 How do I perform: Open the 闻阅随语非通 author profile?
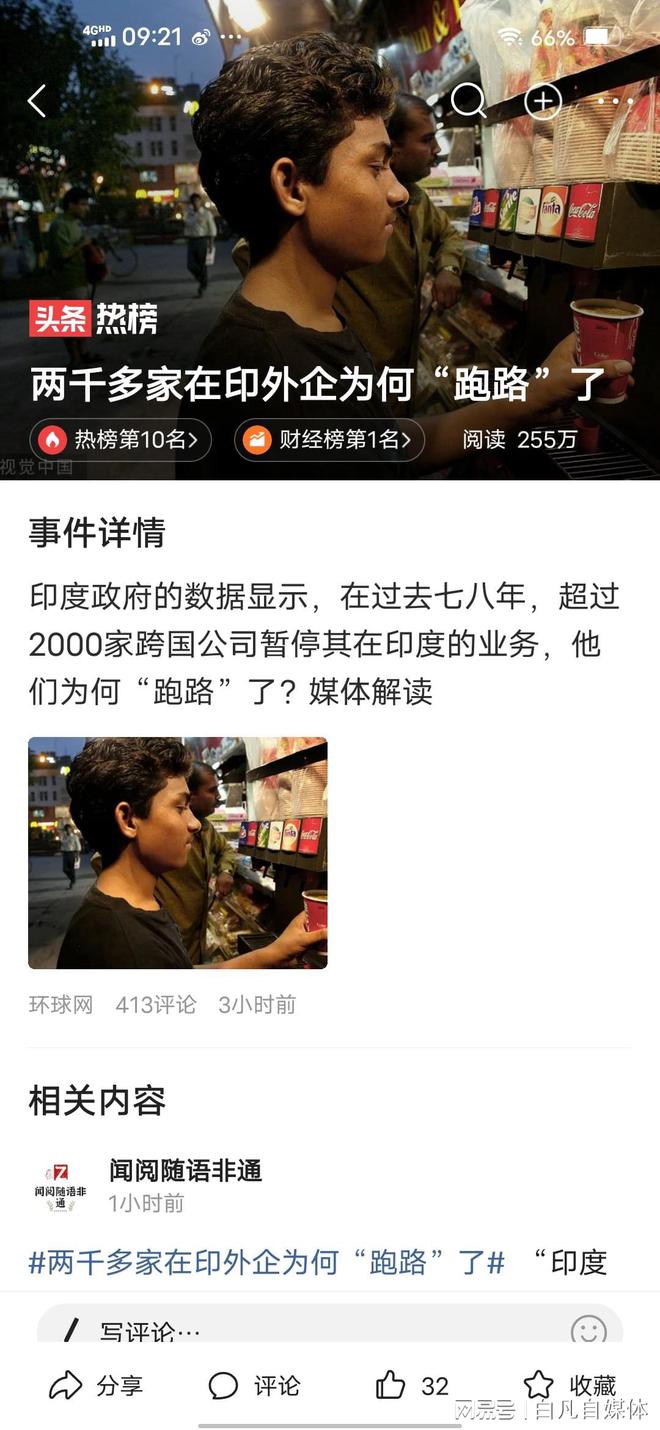pos(185,1171)
